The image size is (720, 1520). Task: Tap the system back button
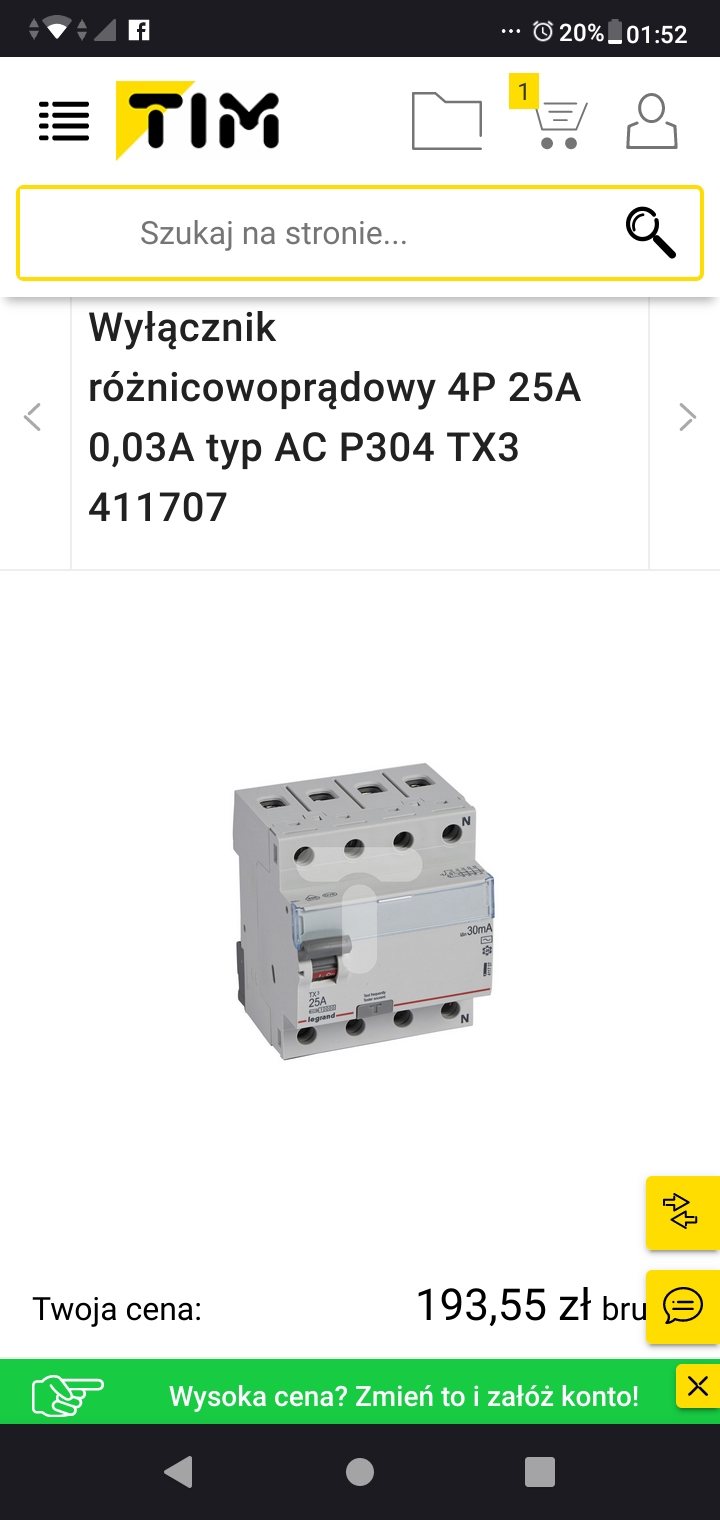click(178, 1472)
